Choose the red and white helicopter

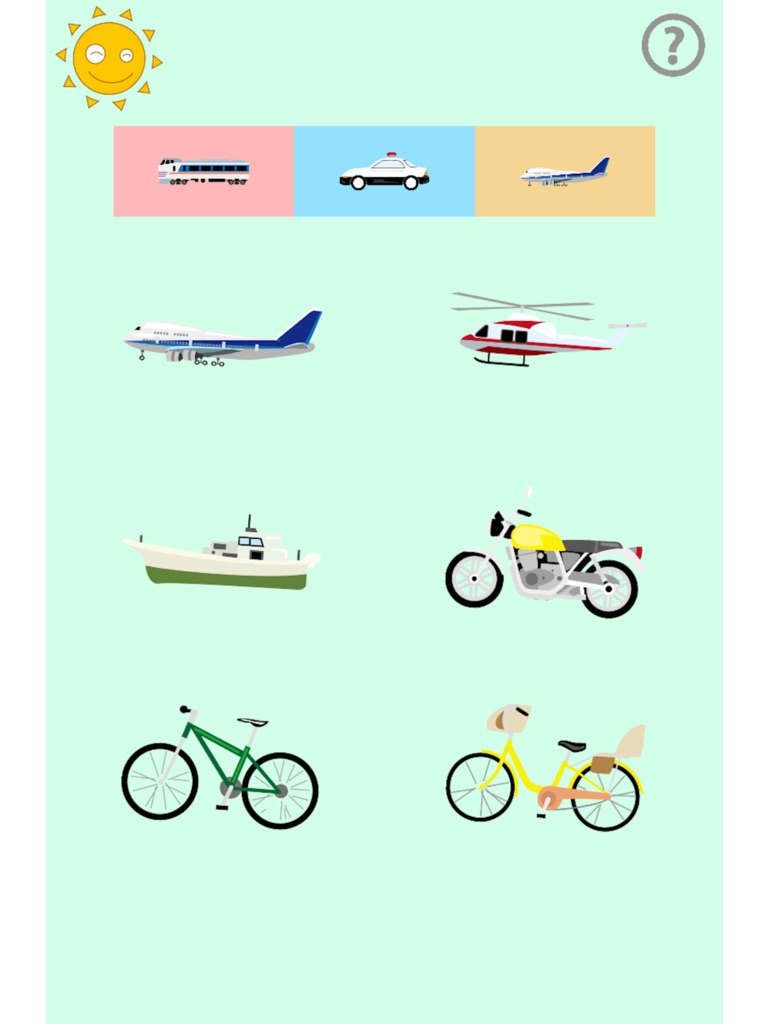[548, 329]
